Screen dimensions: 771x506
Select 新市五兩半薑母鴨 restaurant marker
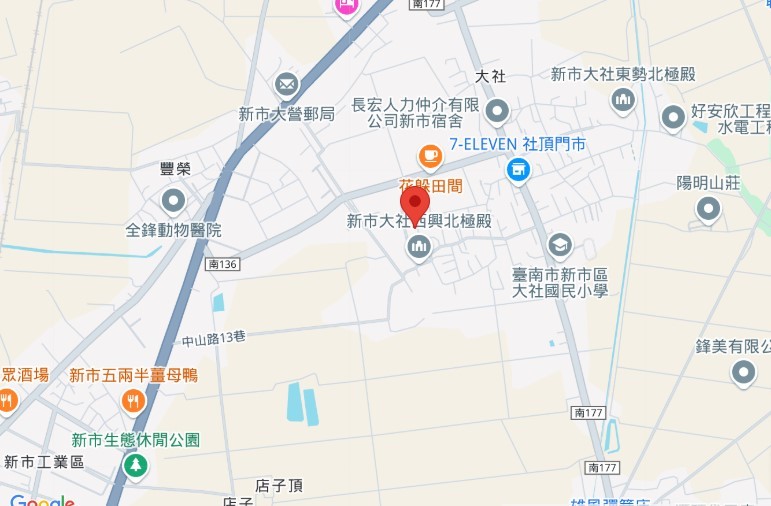(132, 401)
